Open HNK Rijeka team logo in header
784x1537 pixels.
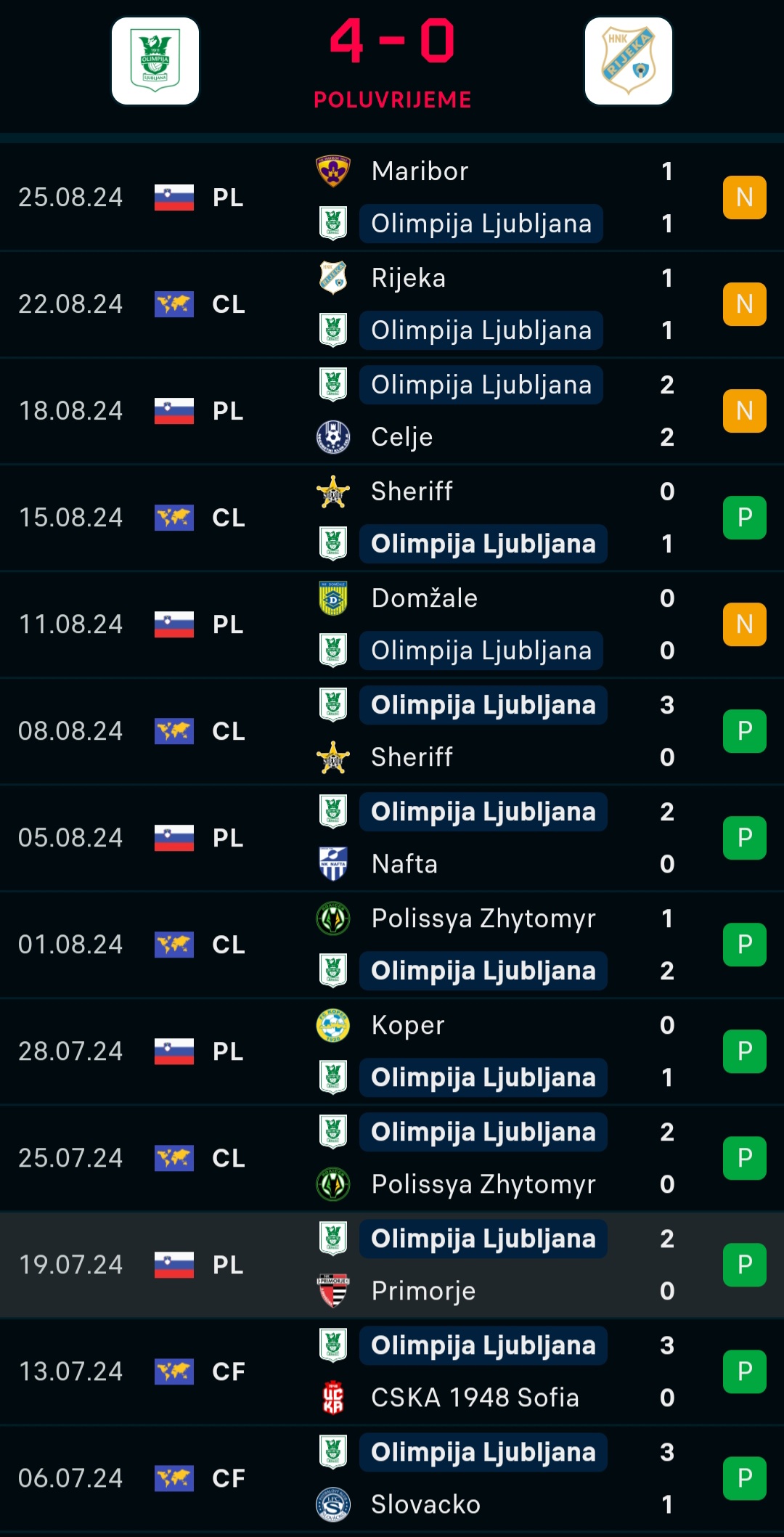point(629,61)
